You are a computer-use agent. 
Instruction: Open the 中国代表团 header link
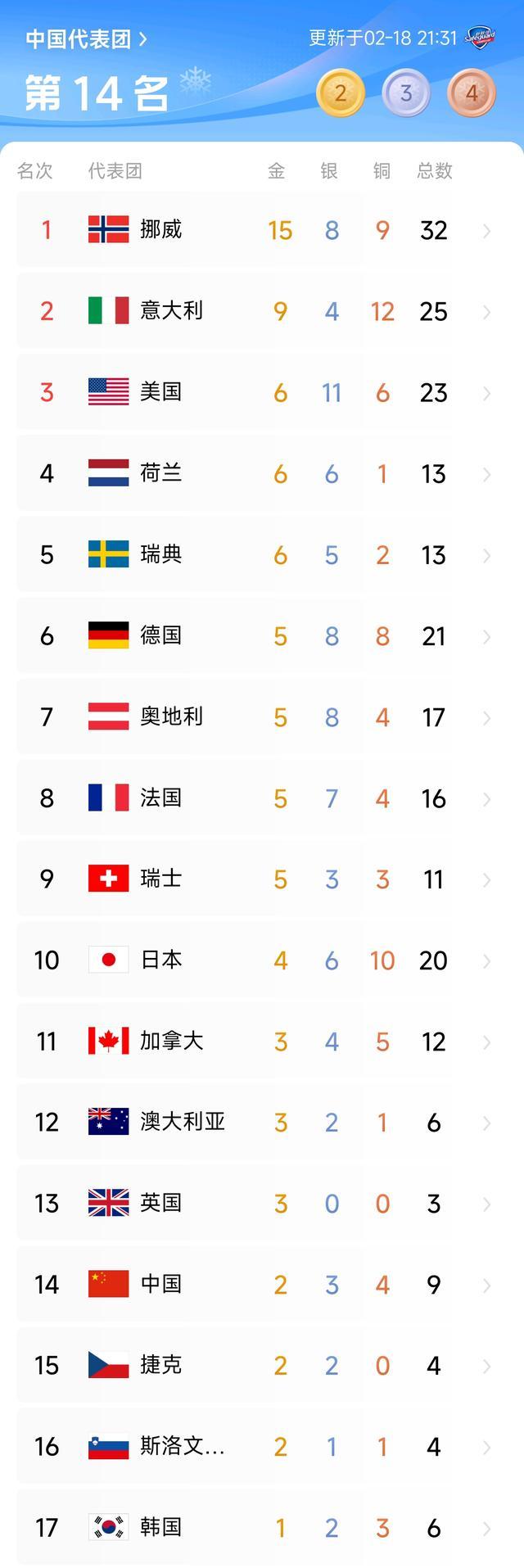[x=86, y=38]
